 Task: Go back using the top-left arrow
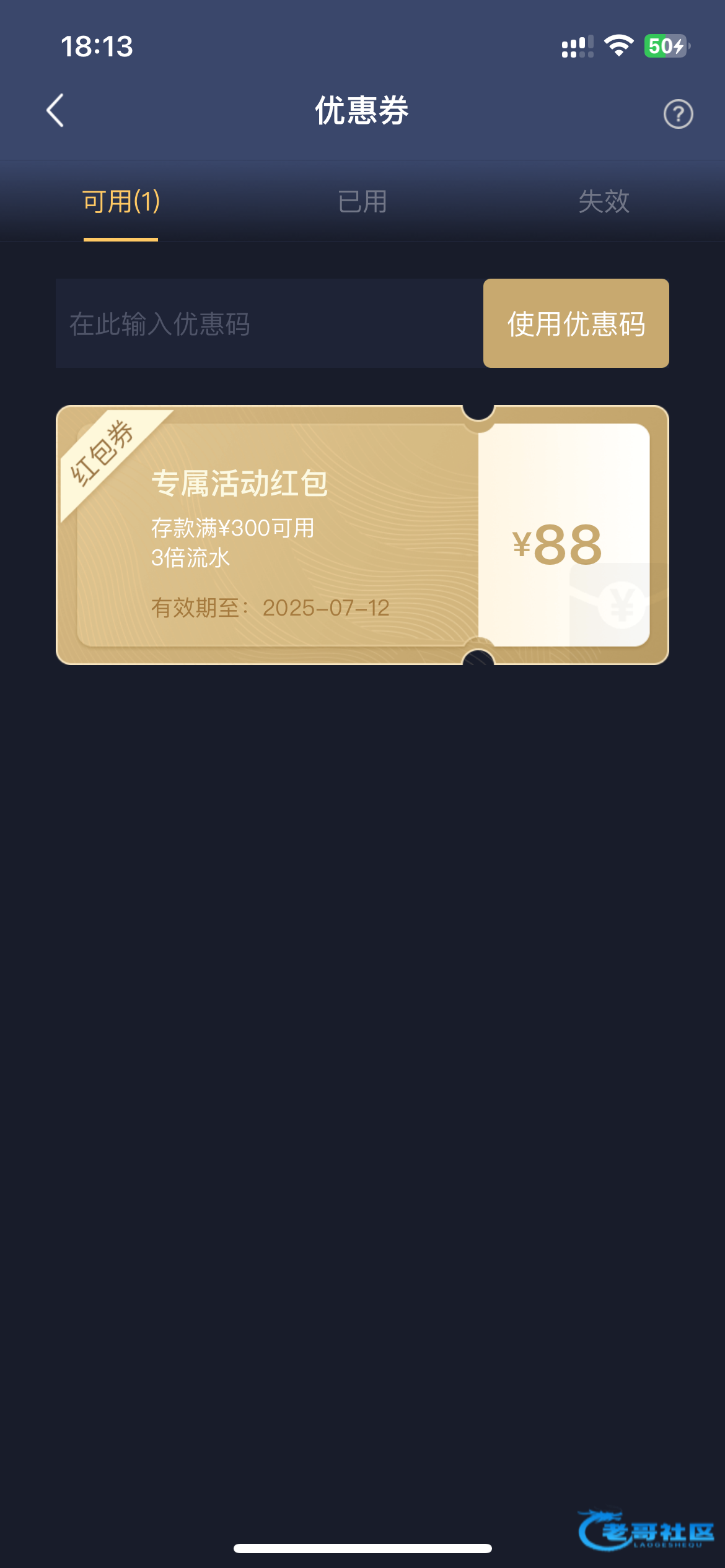(x=56, y=111)
